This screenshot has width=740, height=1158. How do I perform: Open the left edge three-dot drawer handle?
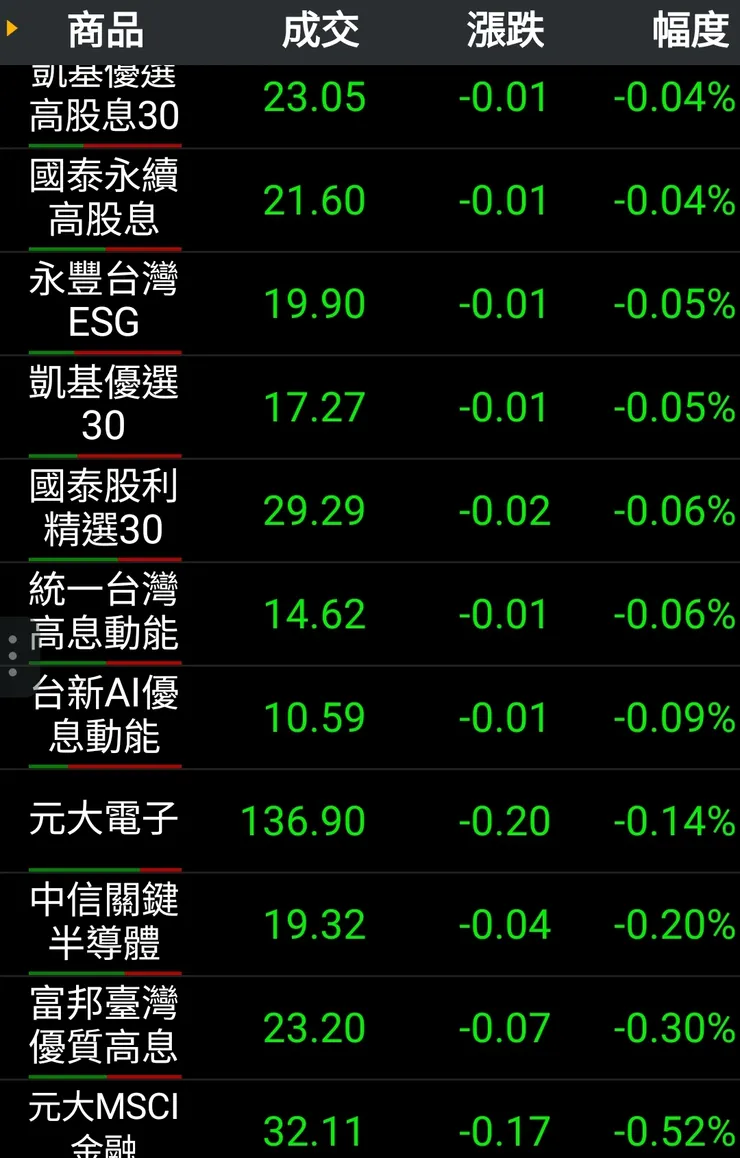pos(12,655)
